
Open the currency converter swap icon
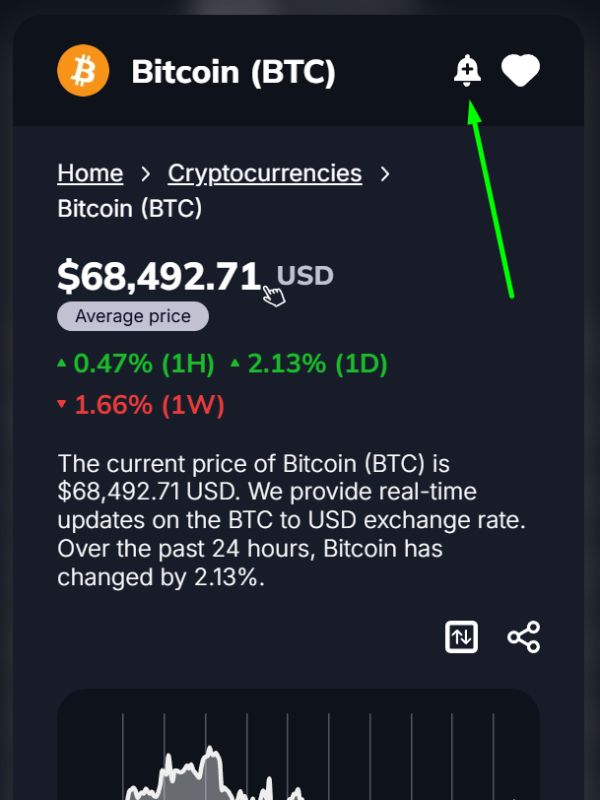(462, 637)
